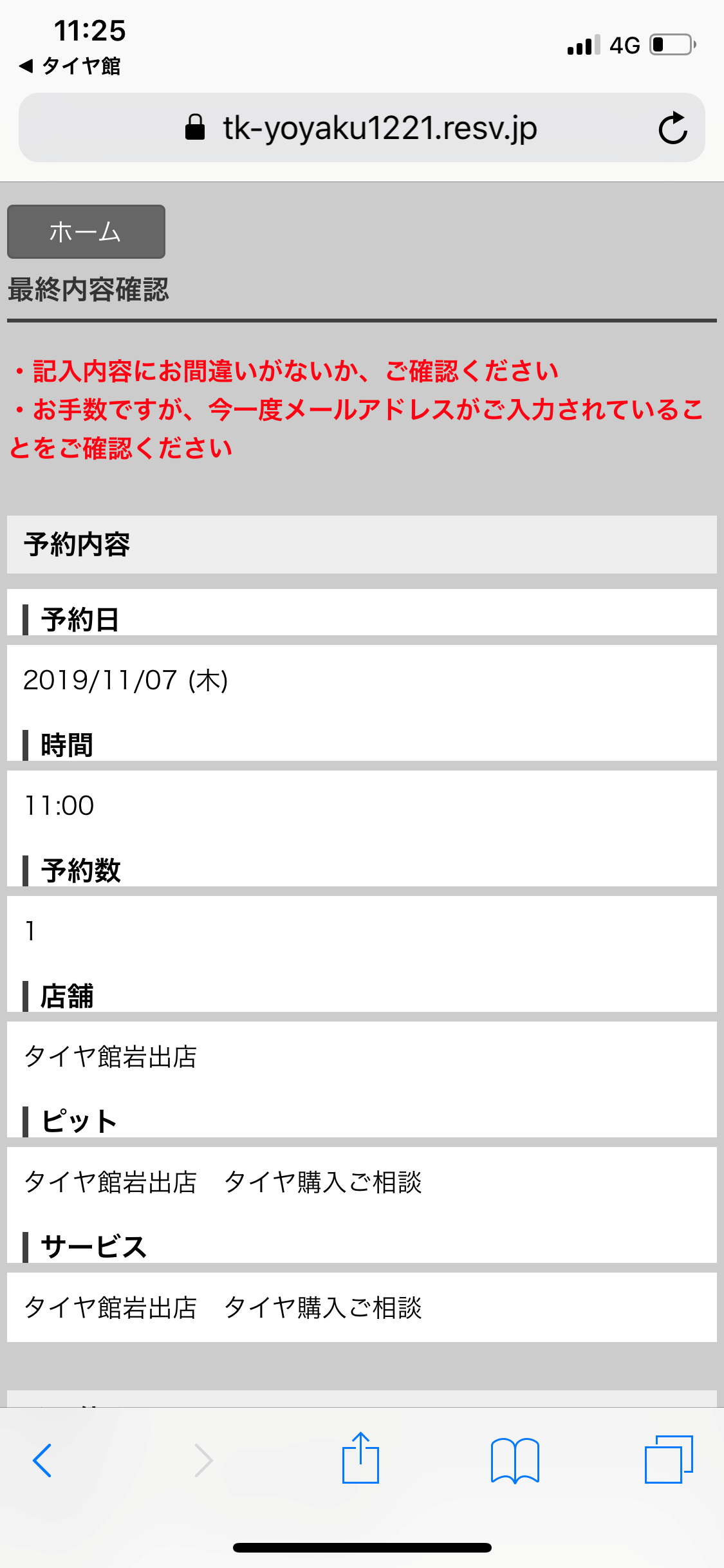Tap the ホーム button
The width and height of the screenshot is (724, 1568).
point(86,232)
